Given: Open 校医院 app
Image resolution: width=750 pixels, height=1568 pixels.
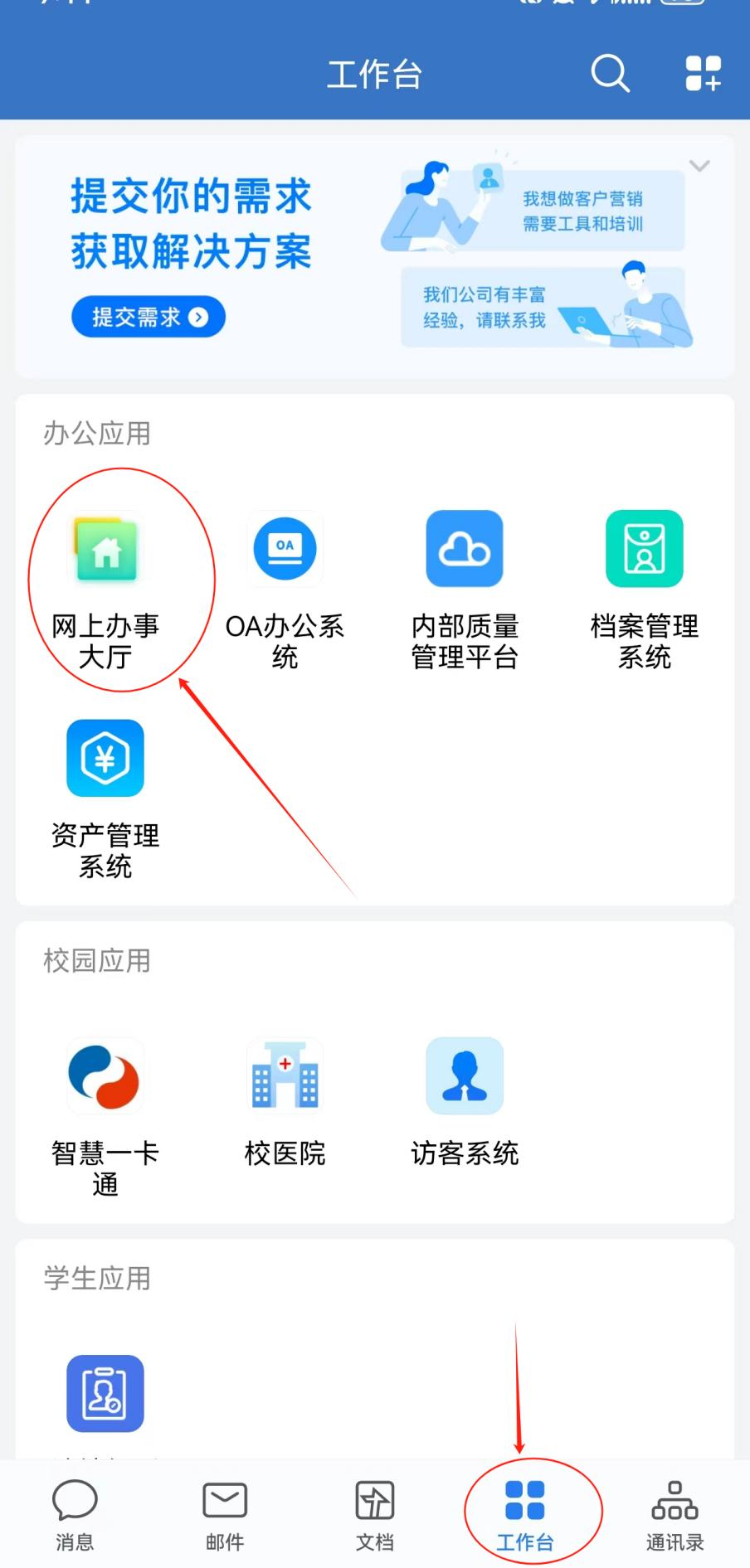Looking at the screenshot, I should pyautogui.click(x=285, y=1076).
